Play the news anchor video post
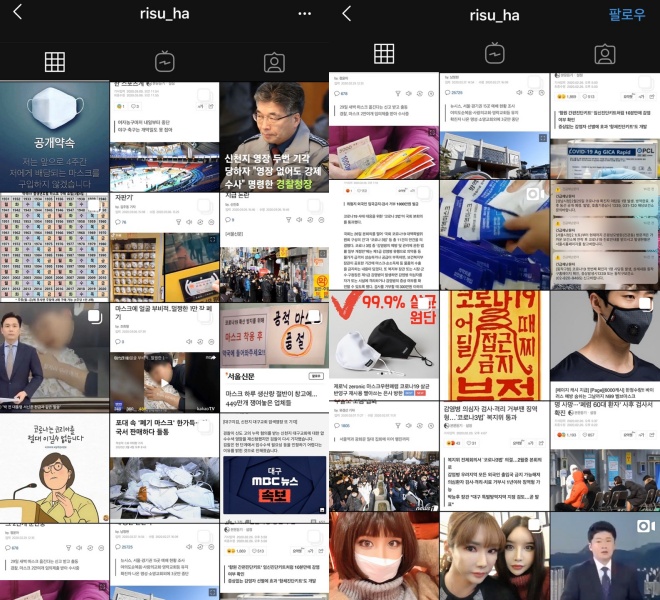 point(605,556)
